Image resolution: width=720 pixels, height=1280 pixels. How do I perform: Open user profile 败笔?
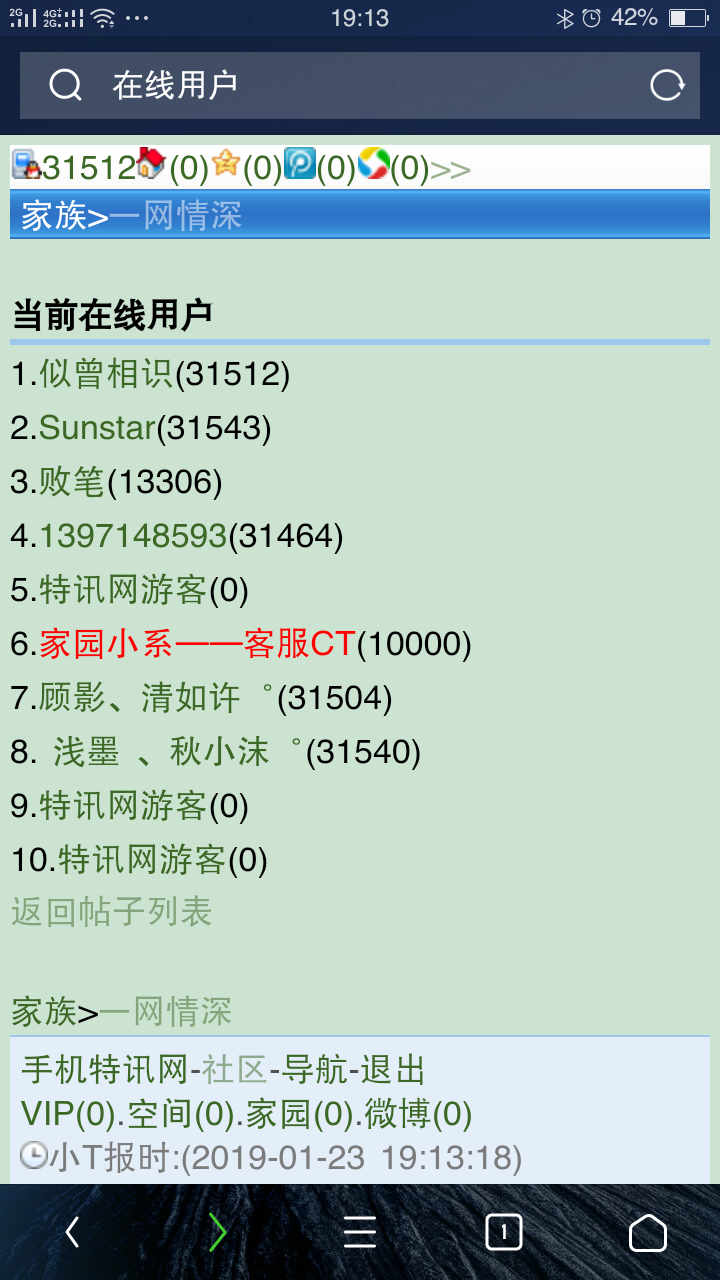coord(72,483)
